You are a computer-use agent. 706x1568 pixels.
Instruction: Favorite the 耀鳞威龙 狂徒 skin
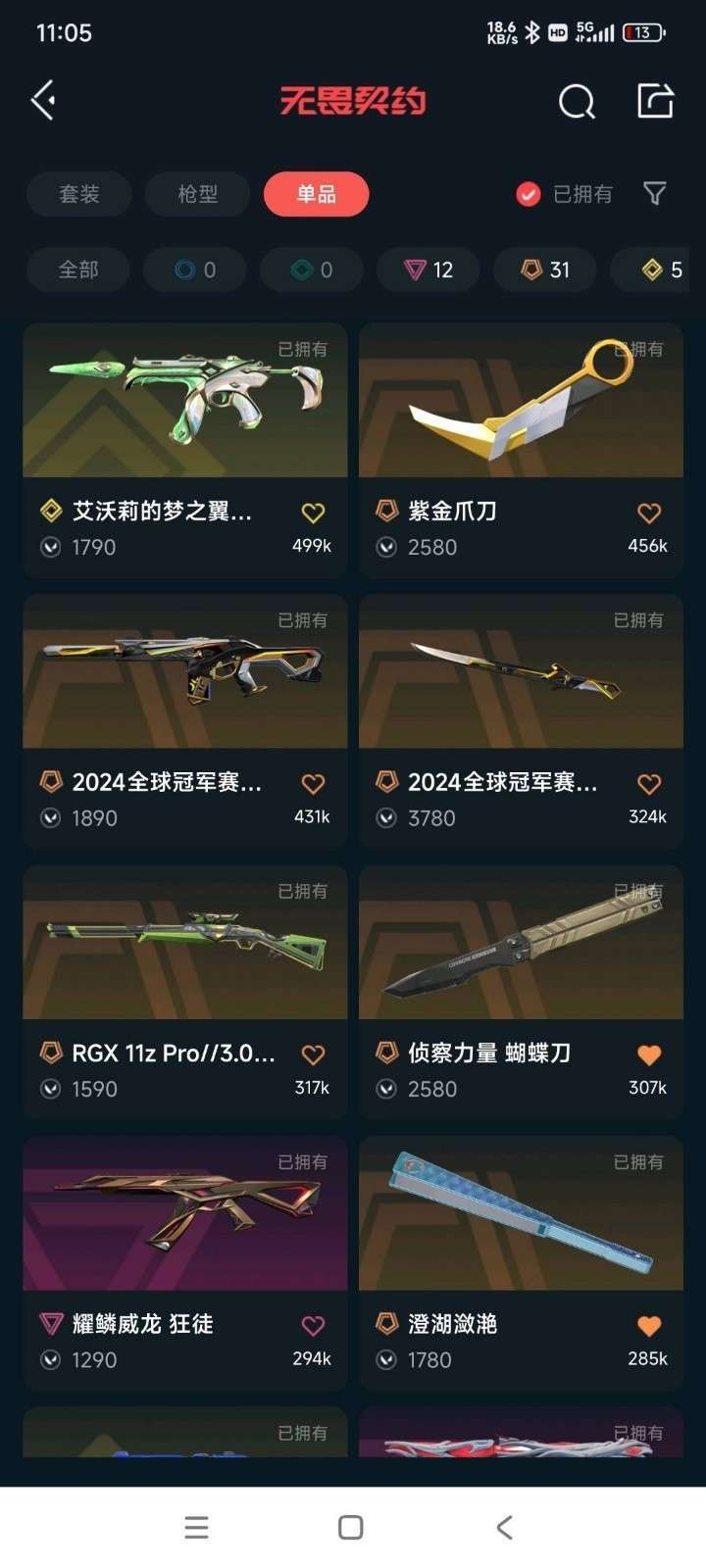pyautogui.click(x=313, y=1326)
